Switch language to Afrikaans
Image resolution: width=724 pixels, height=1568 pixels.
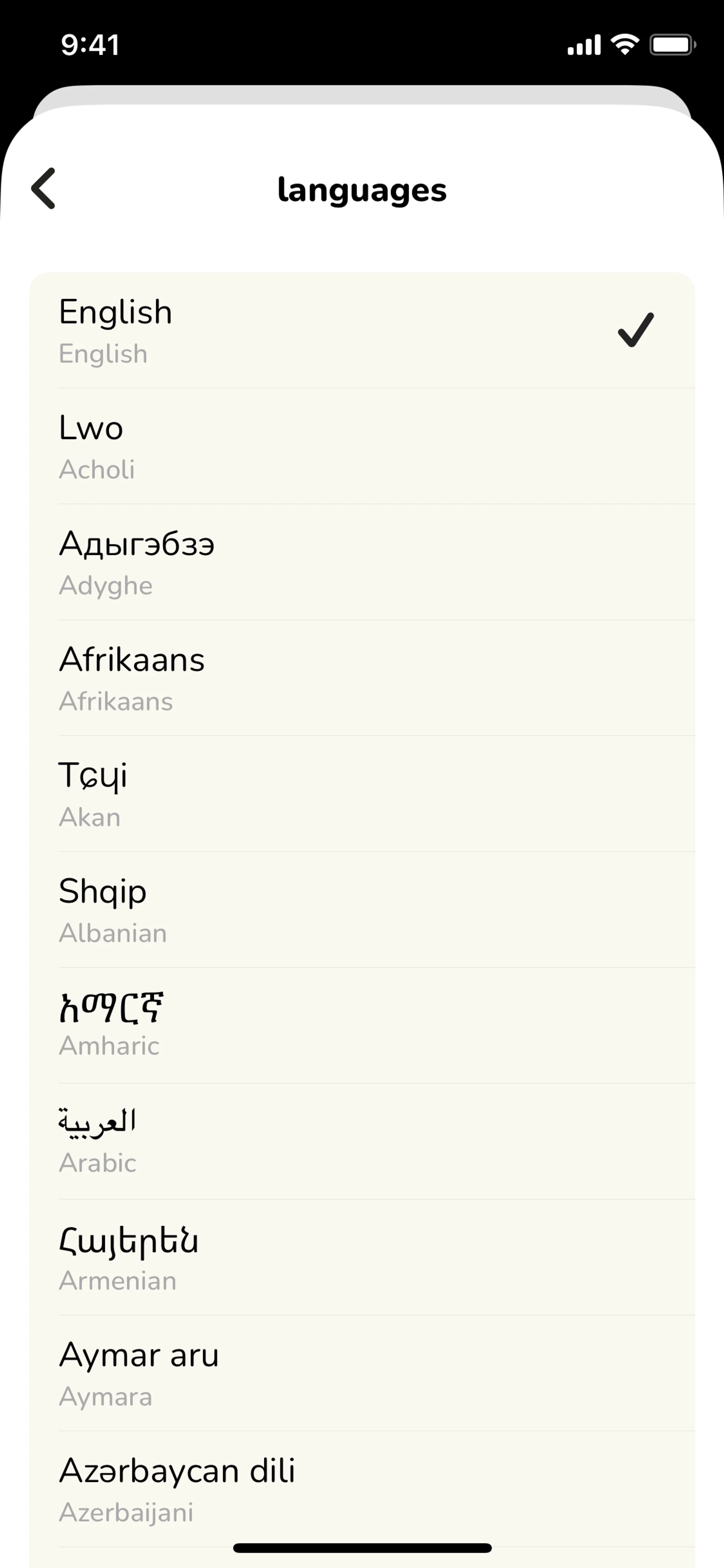[361, 678]
